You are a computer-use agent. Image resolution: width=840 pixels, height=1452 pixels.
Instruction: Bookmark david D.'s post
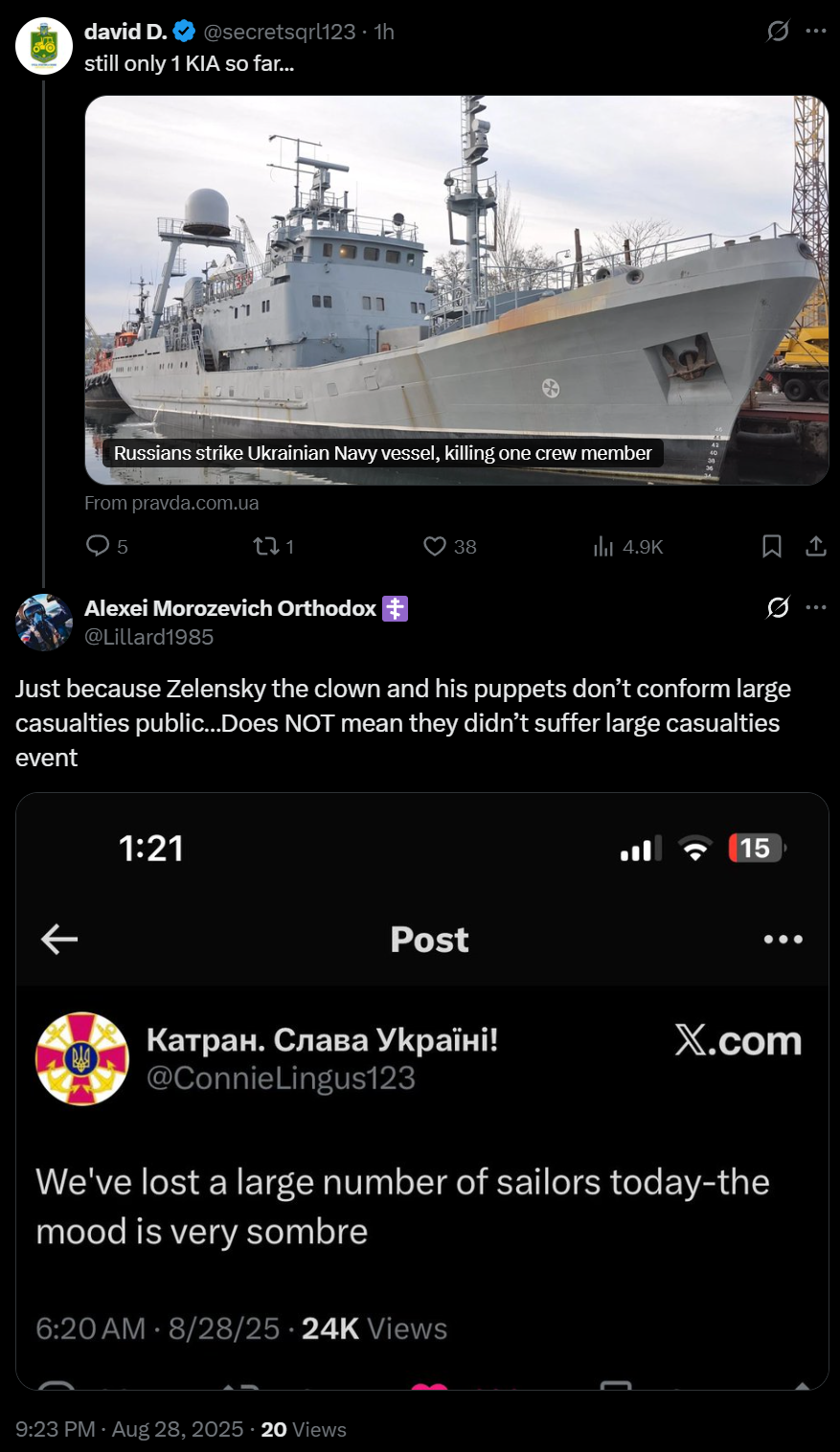(x=771, y=546)
